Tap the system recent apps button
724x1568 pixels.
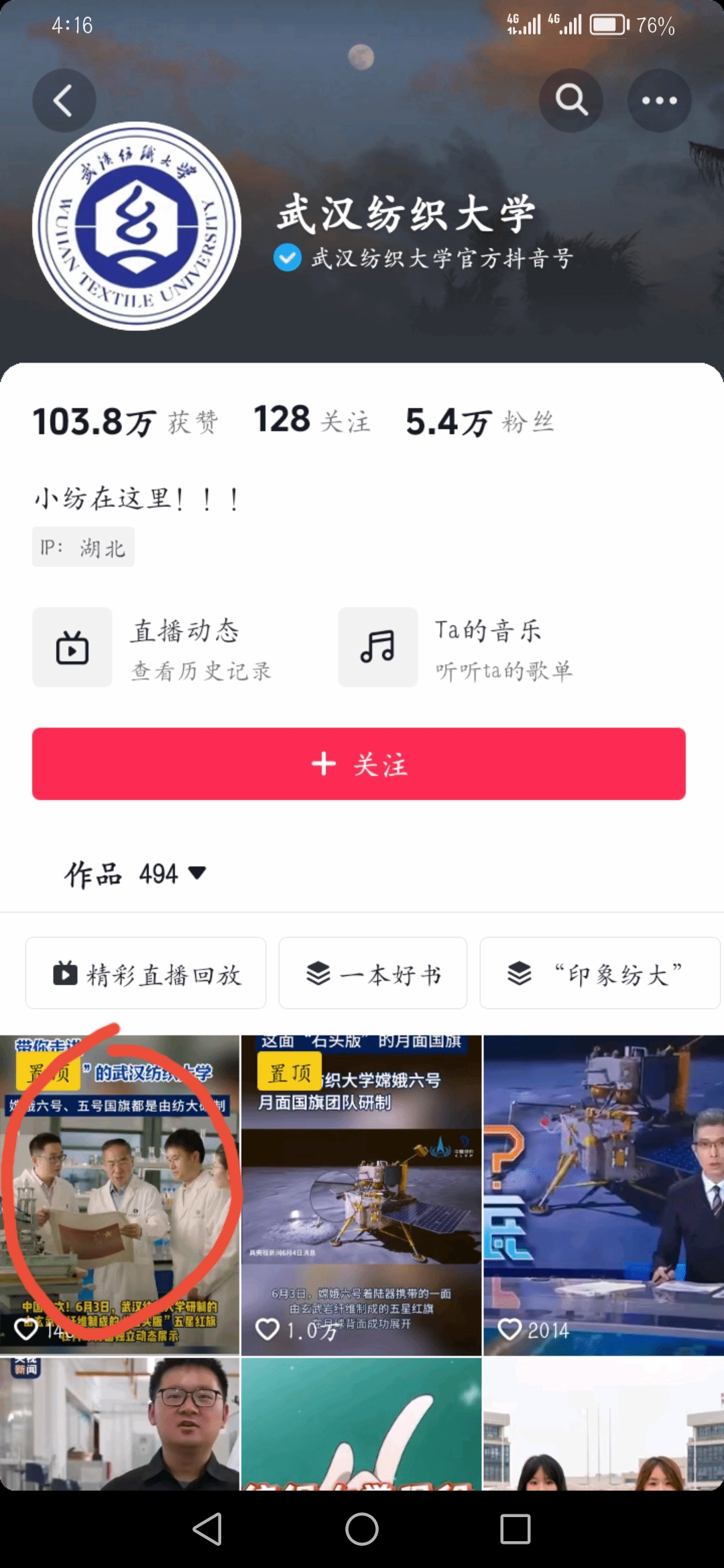click(516, 1529)
